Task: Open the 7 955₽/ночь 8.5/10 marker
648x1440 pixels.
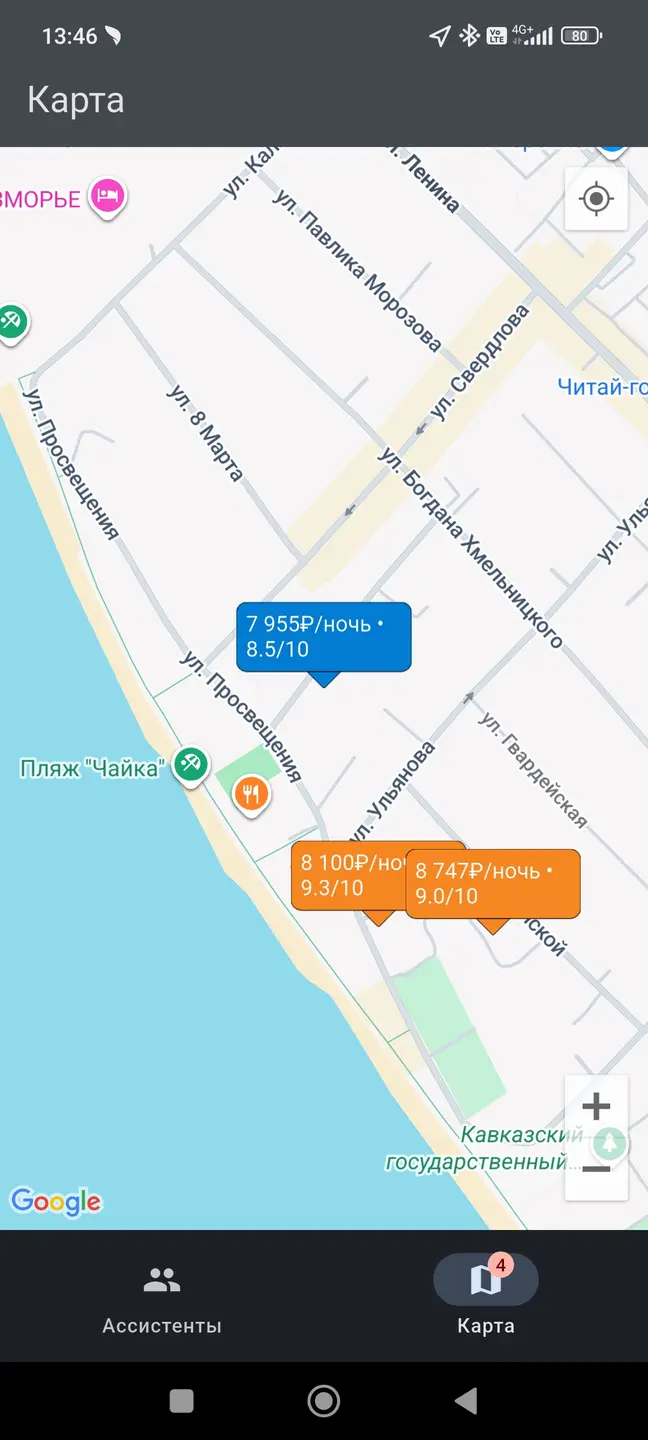Action: pyautogui.click(x=323, y=637)
